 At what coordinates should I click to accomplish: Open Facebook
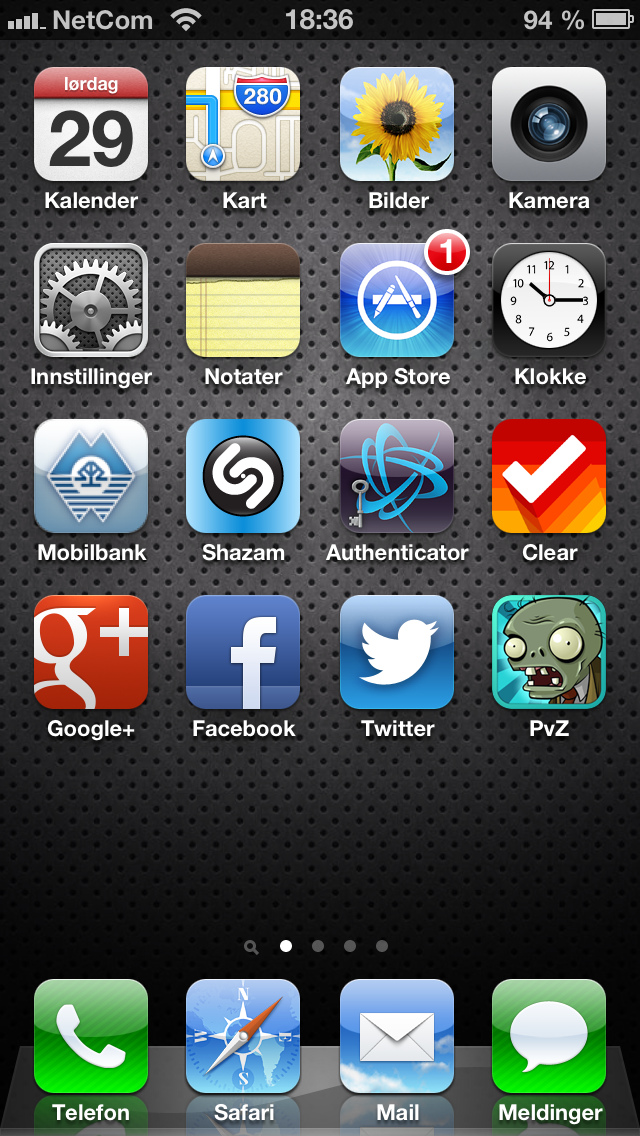(243, 652)
